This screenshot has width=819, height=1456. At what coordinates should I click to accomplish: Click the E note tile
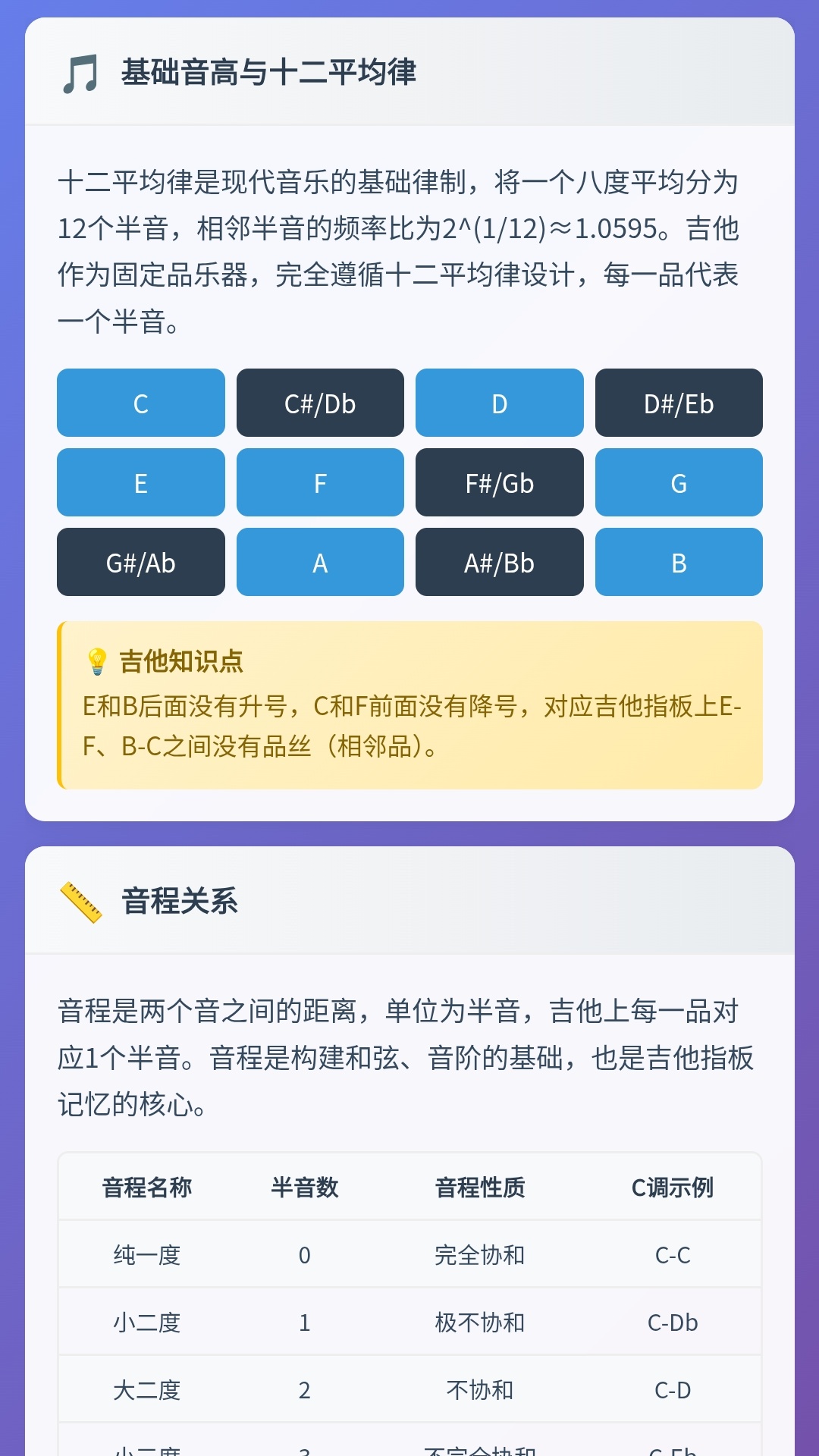point(140,482)
